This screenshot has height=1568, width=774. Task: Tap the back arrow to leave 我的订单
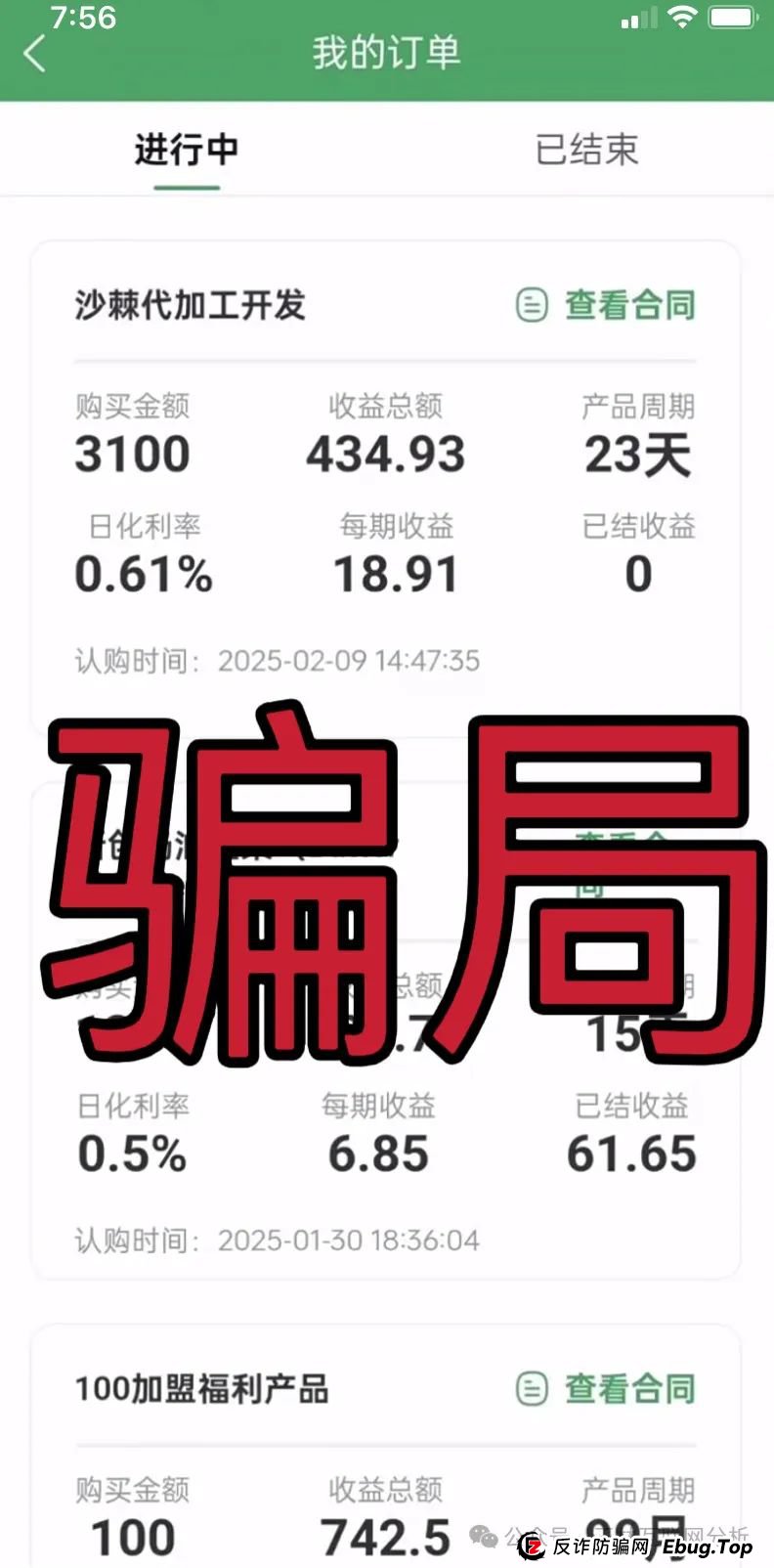35,54
